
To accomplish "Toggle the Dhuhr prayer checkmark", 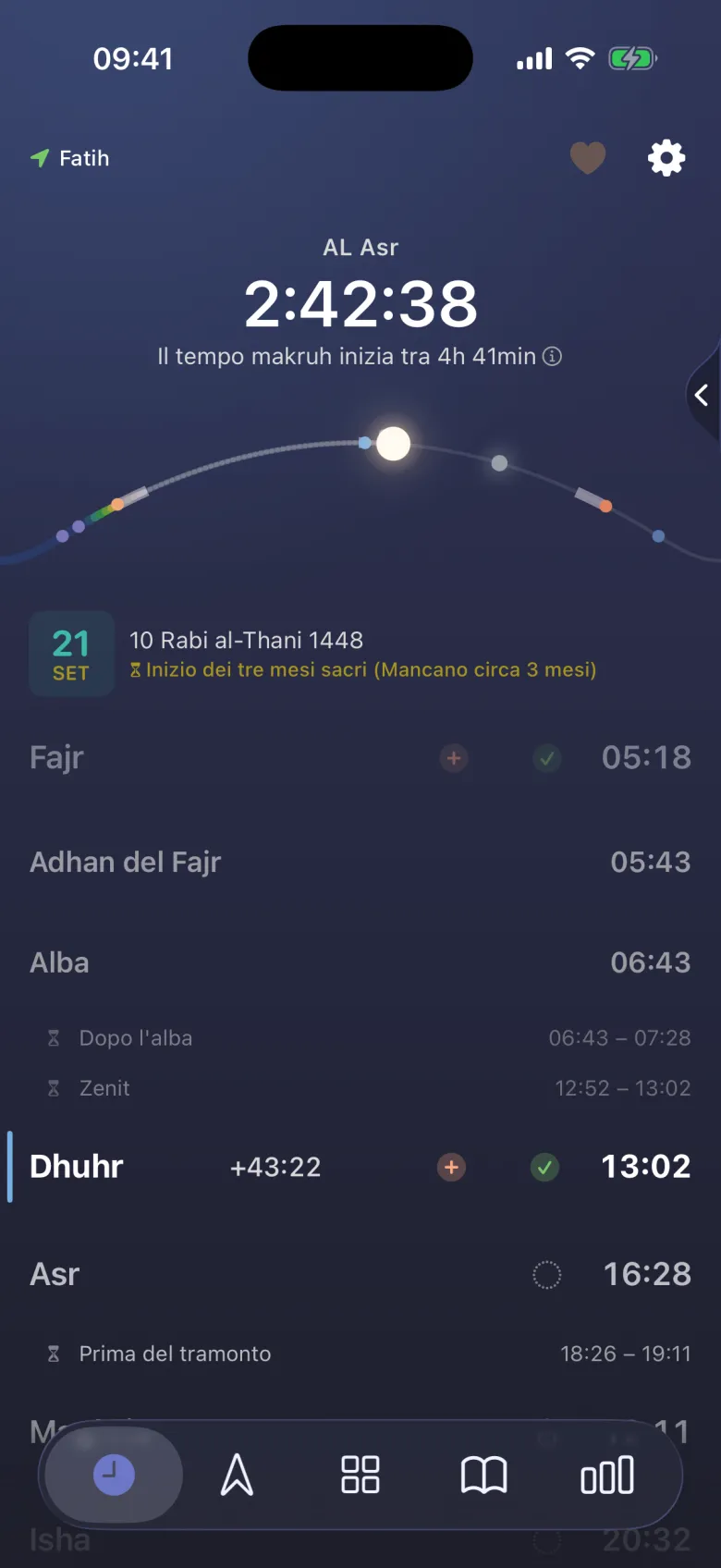I will pos(545,1167).
